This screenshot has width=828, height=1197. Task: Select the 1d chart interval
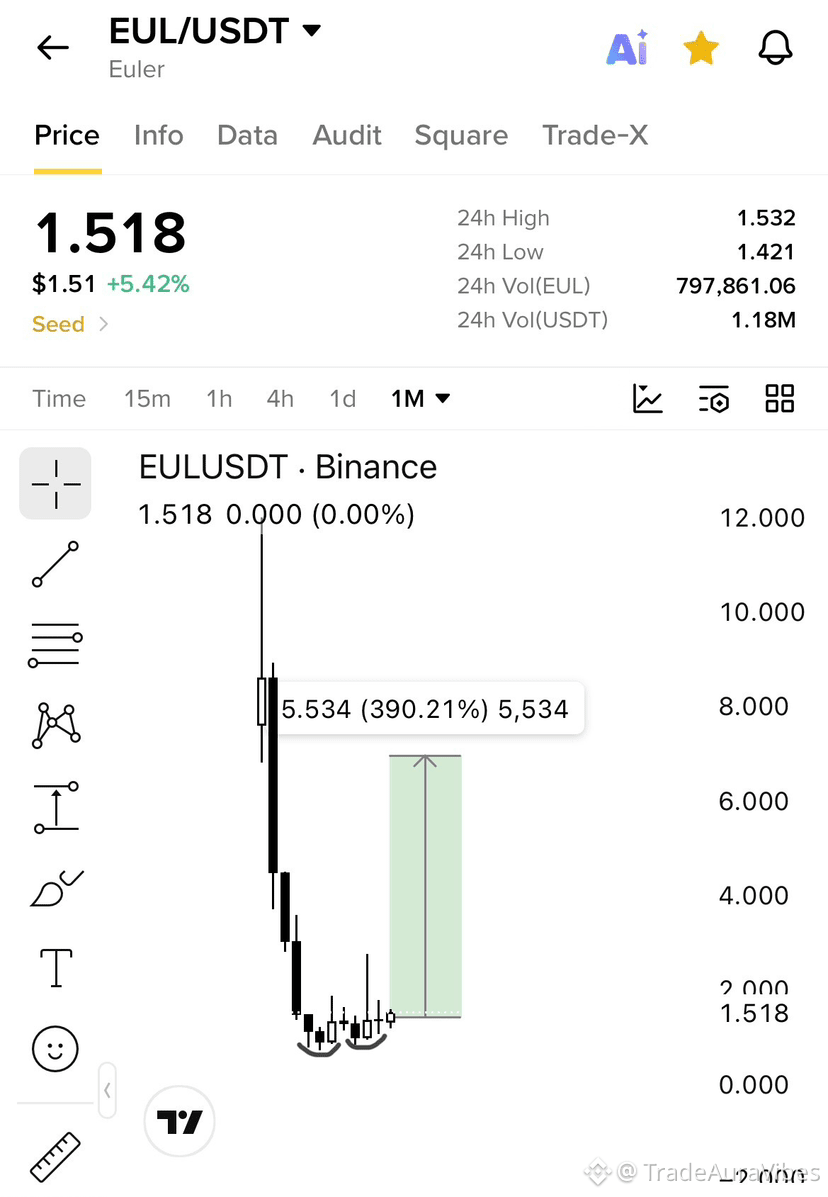[x=343, y=398]
